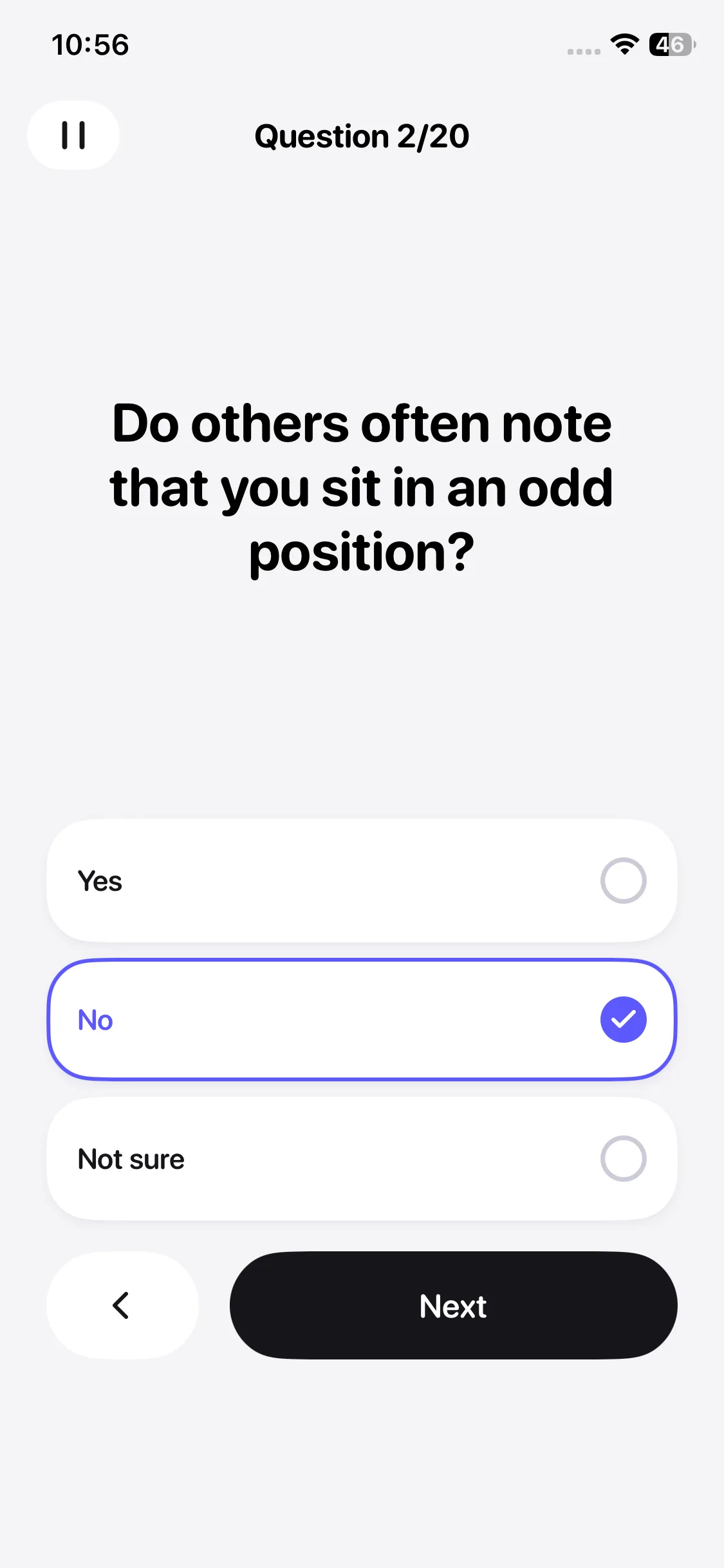Choose the No answer option
The image size is (724, 1568).
[362, 1019]
